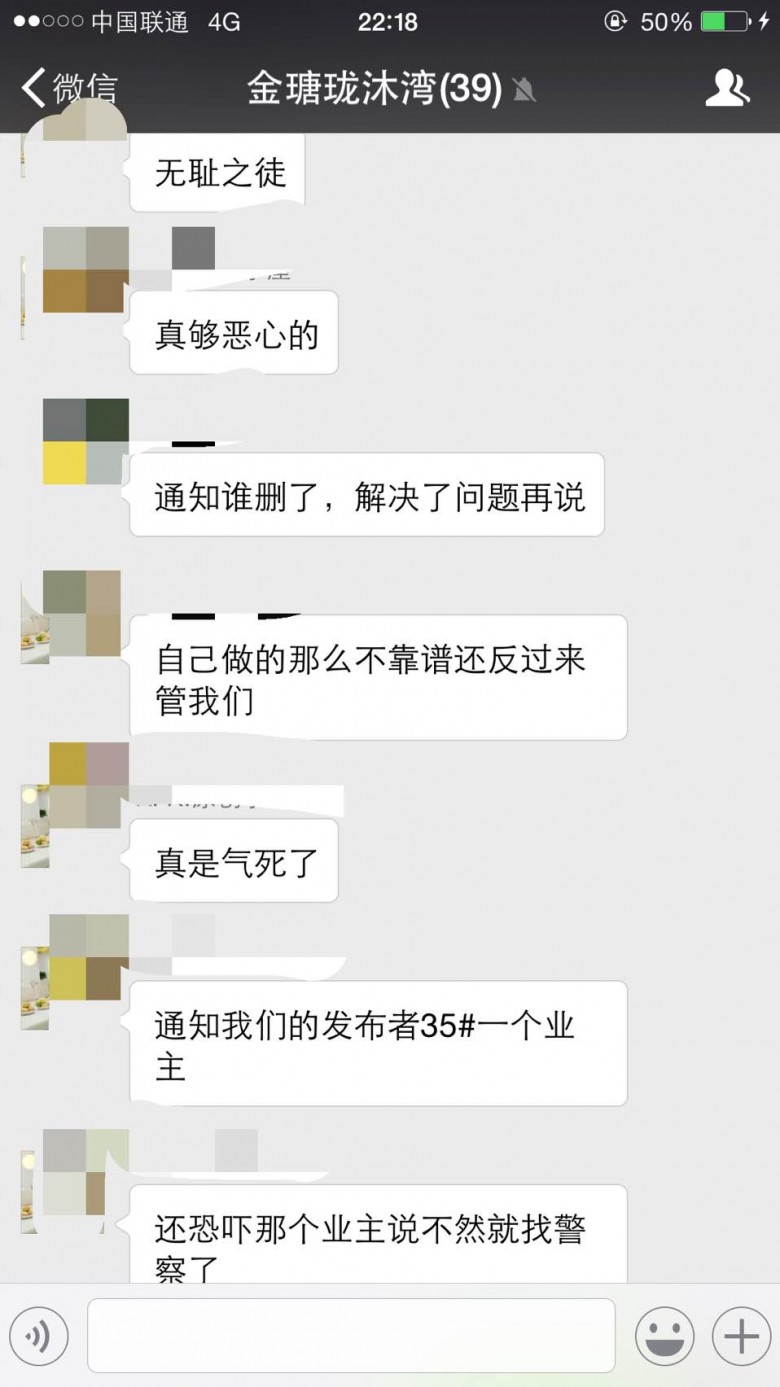The height and width of the screenshot is (1387, 780).
Task: Open the emoji sticker panel
Action: coord(664,1335)
